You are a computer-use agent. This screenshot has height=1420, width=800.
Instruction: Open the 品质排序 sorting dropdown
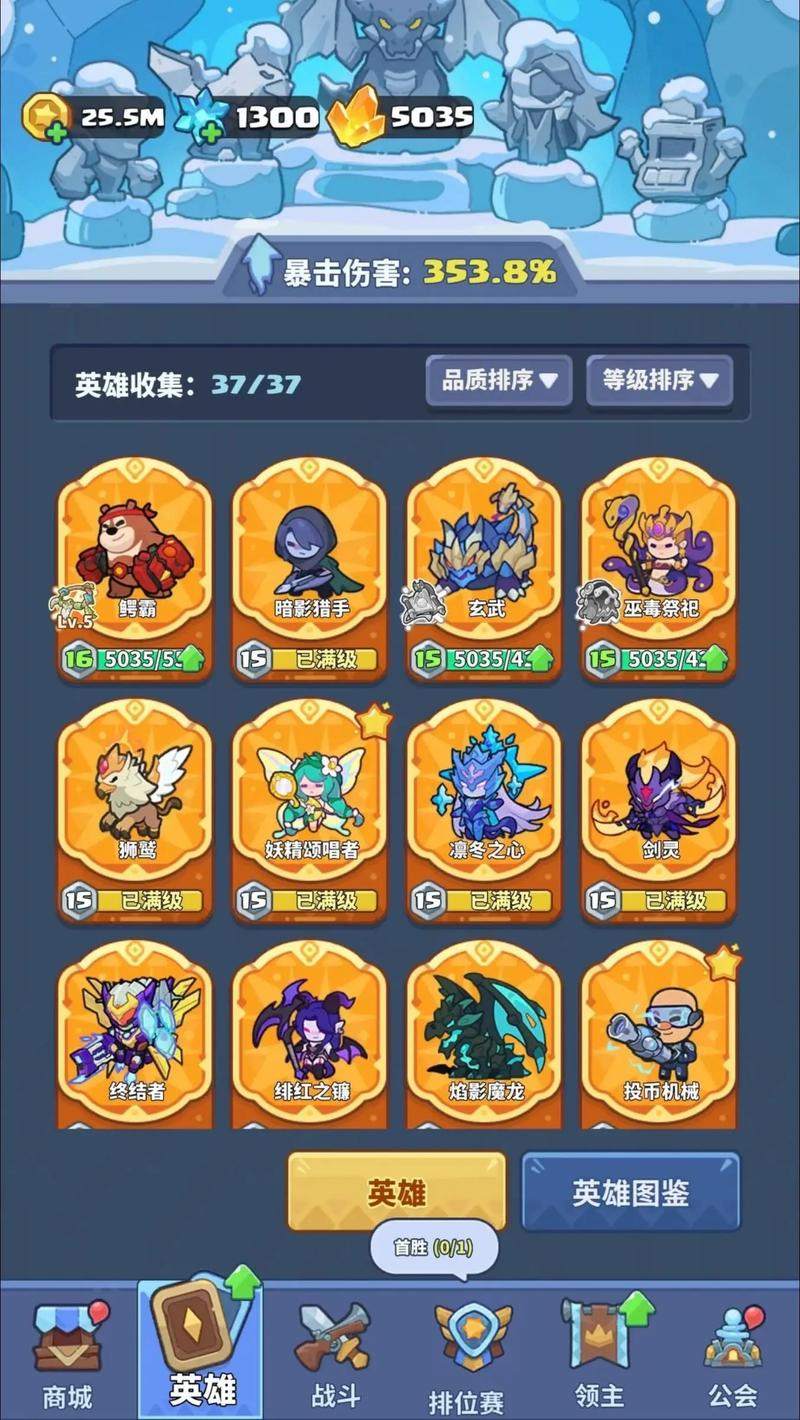point(499,381)
